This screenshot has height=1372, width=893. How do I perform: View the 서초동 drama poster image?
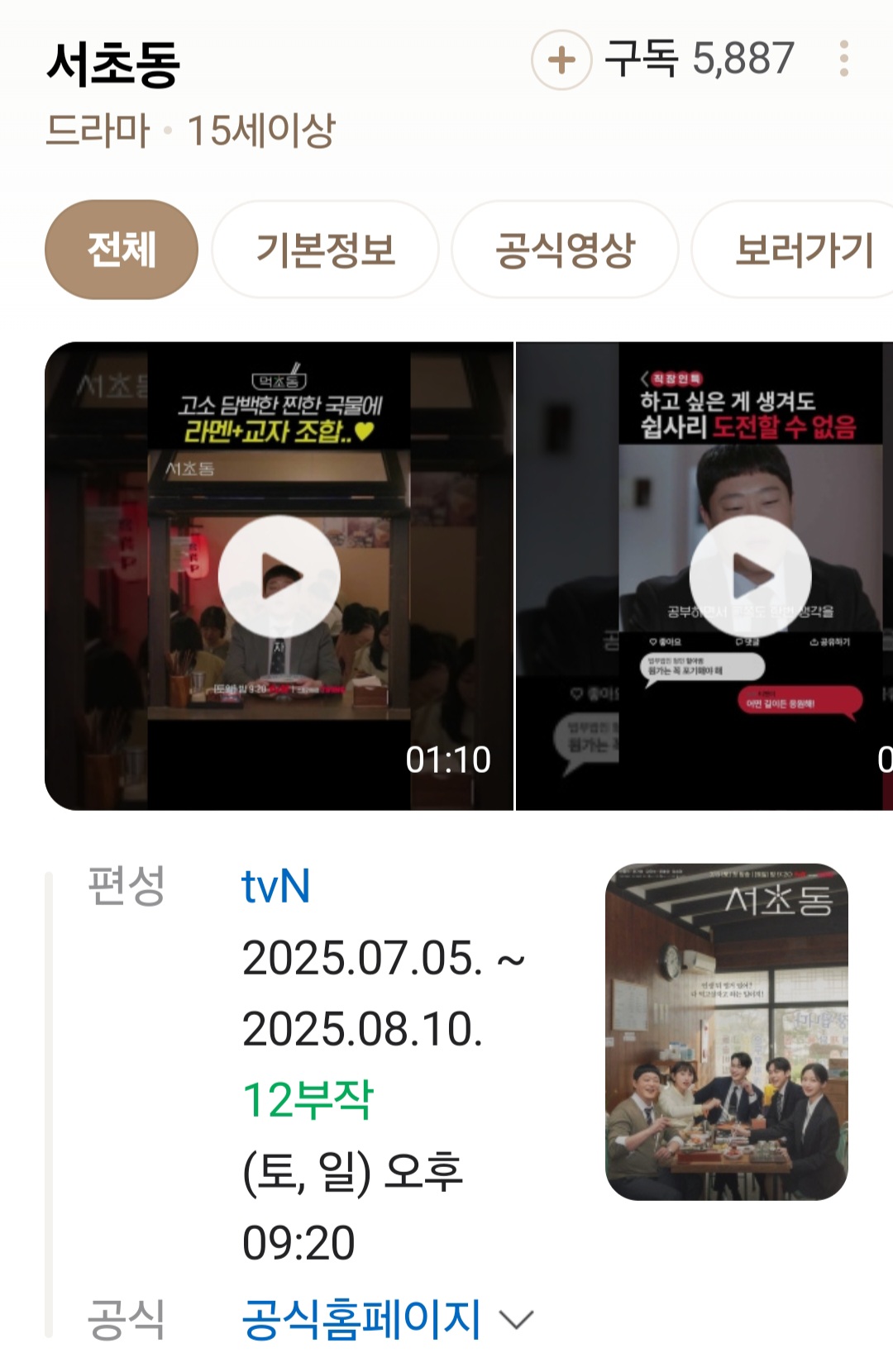tap(726, 1031)
